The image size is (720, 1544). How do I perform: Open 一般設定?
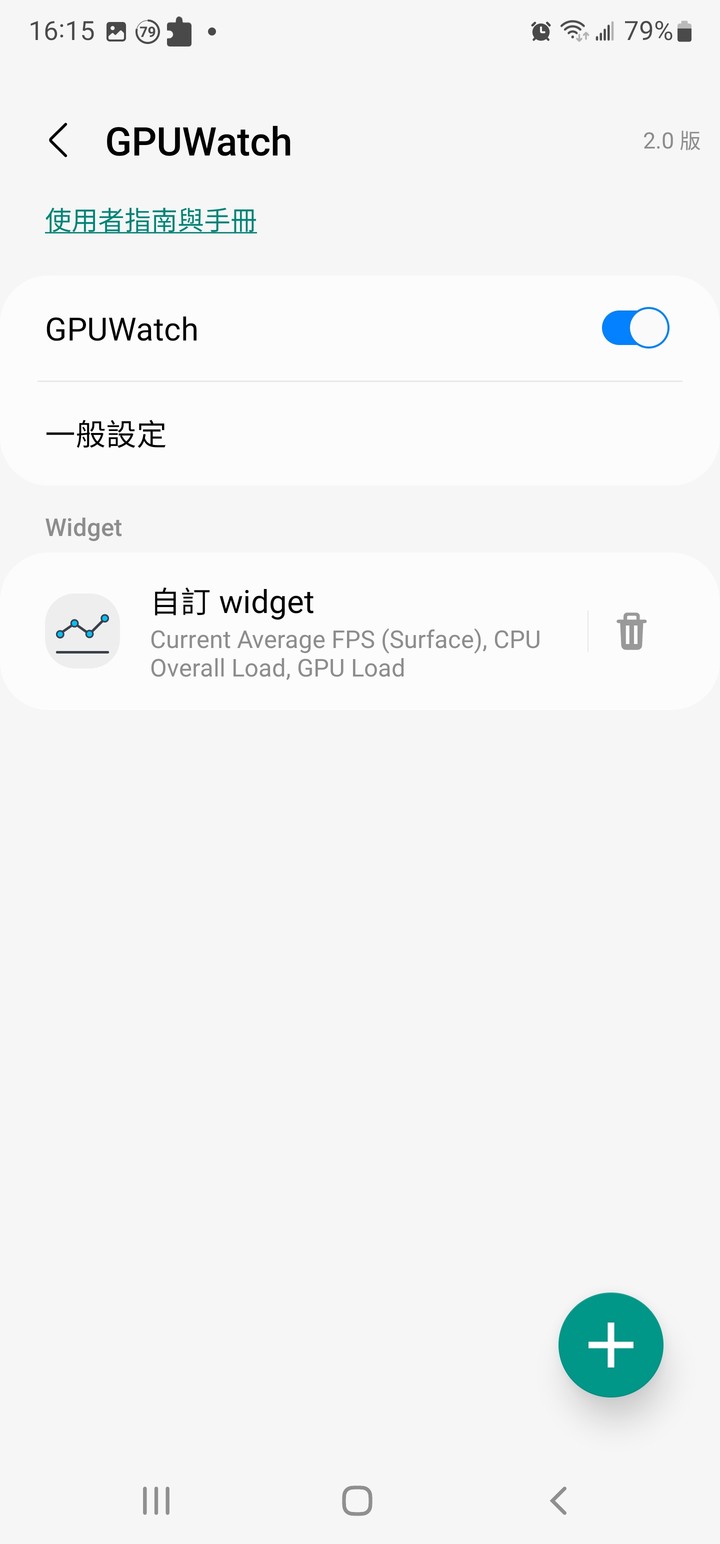coord(360,435)
